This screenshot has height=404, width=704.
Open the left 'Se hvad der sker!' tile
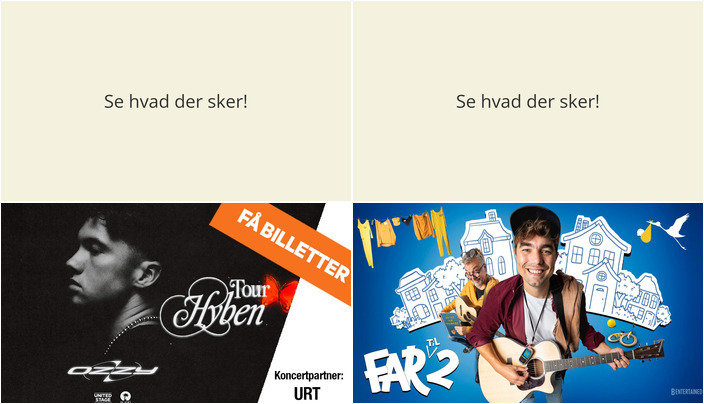point(175,101)
